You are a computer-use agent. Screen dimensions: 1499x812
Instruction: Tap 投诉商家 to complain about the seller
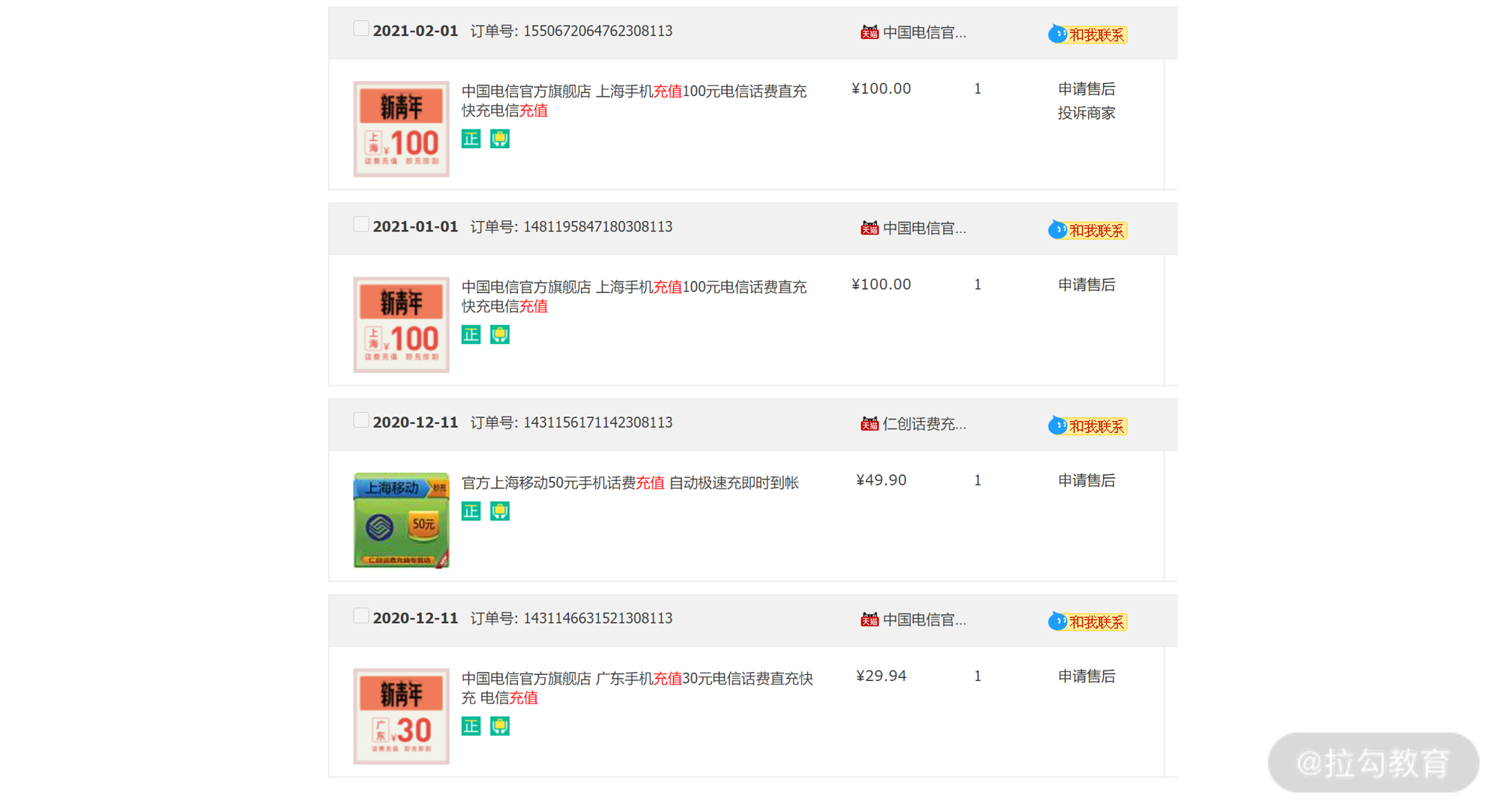coord(1086,113)
